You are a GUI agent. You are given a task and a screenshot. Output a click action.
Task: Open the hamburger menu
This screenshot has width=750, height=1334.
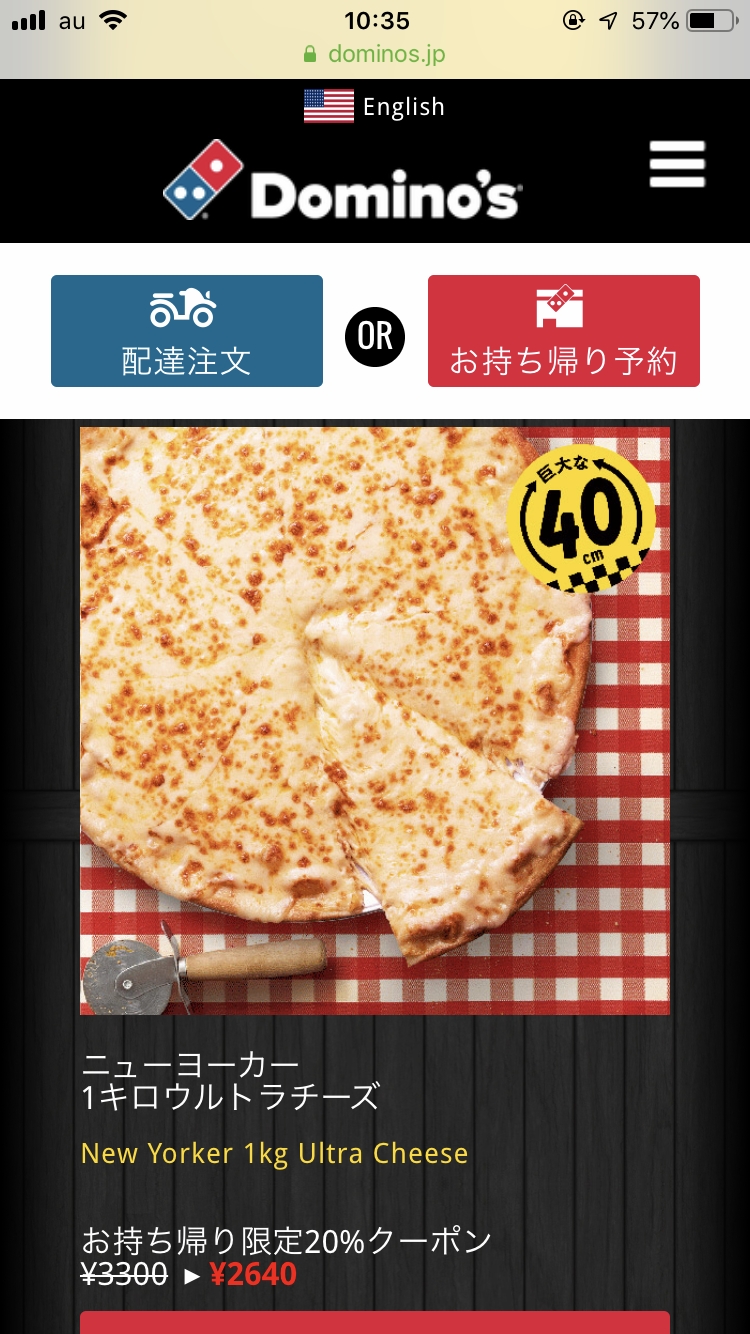click(x=677, y=164)
